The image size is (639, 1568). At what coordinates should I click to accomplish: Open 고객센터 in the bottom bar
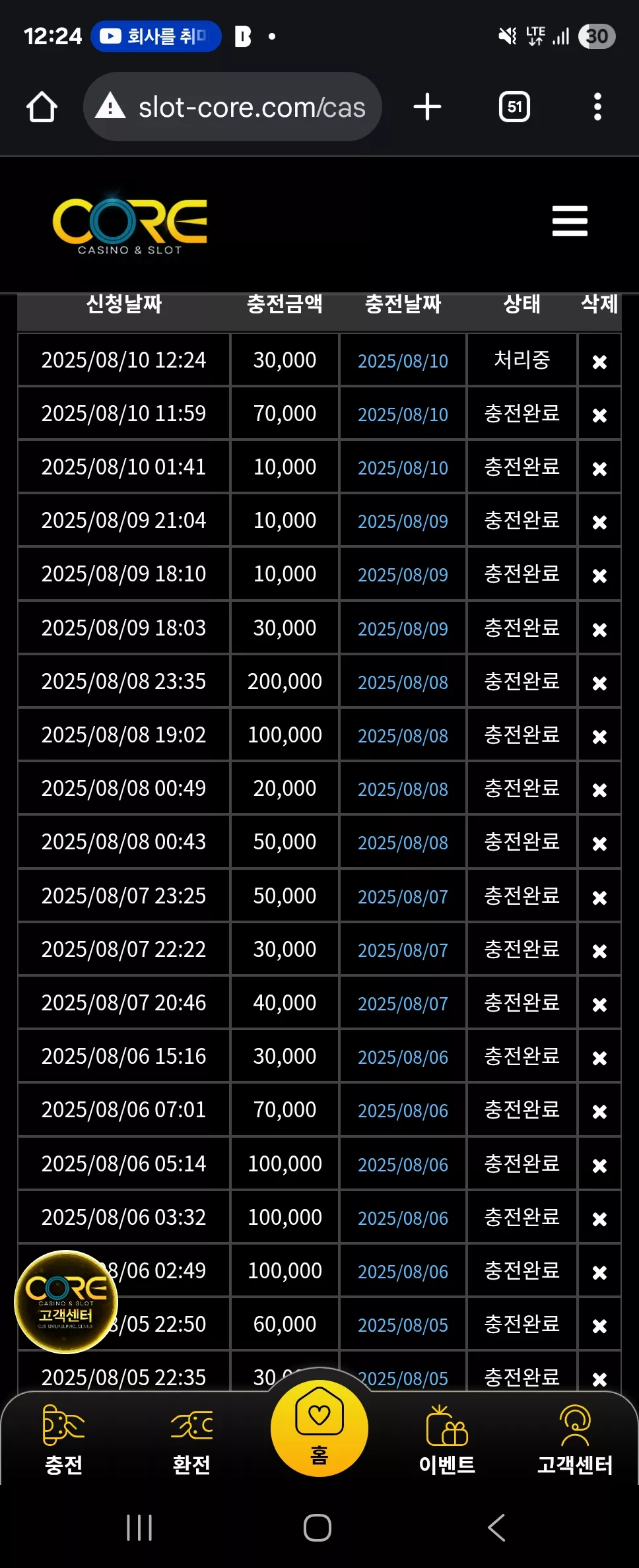pos(575,1440)
